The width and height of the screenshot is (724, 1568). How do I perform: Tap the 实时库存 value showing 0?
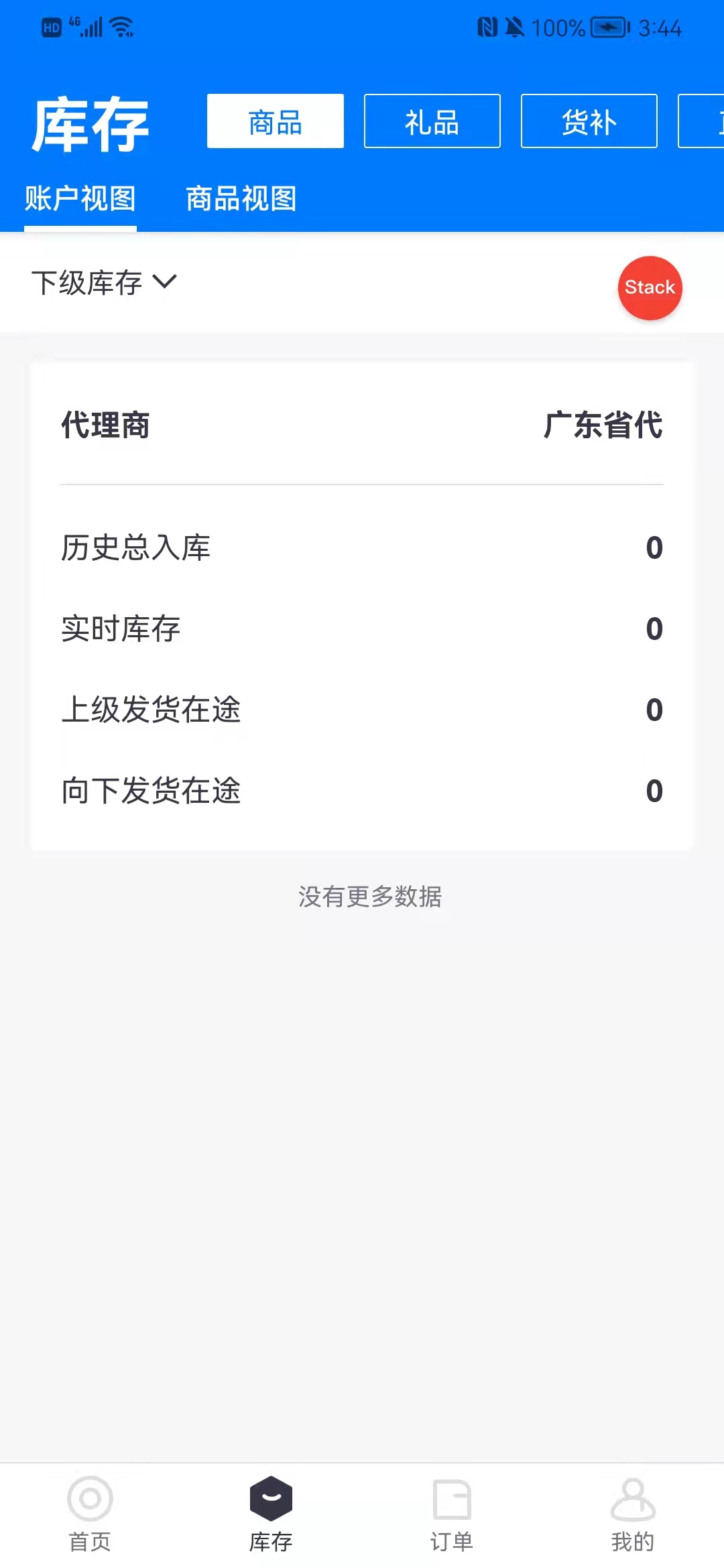click(x=654, y=628)
